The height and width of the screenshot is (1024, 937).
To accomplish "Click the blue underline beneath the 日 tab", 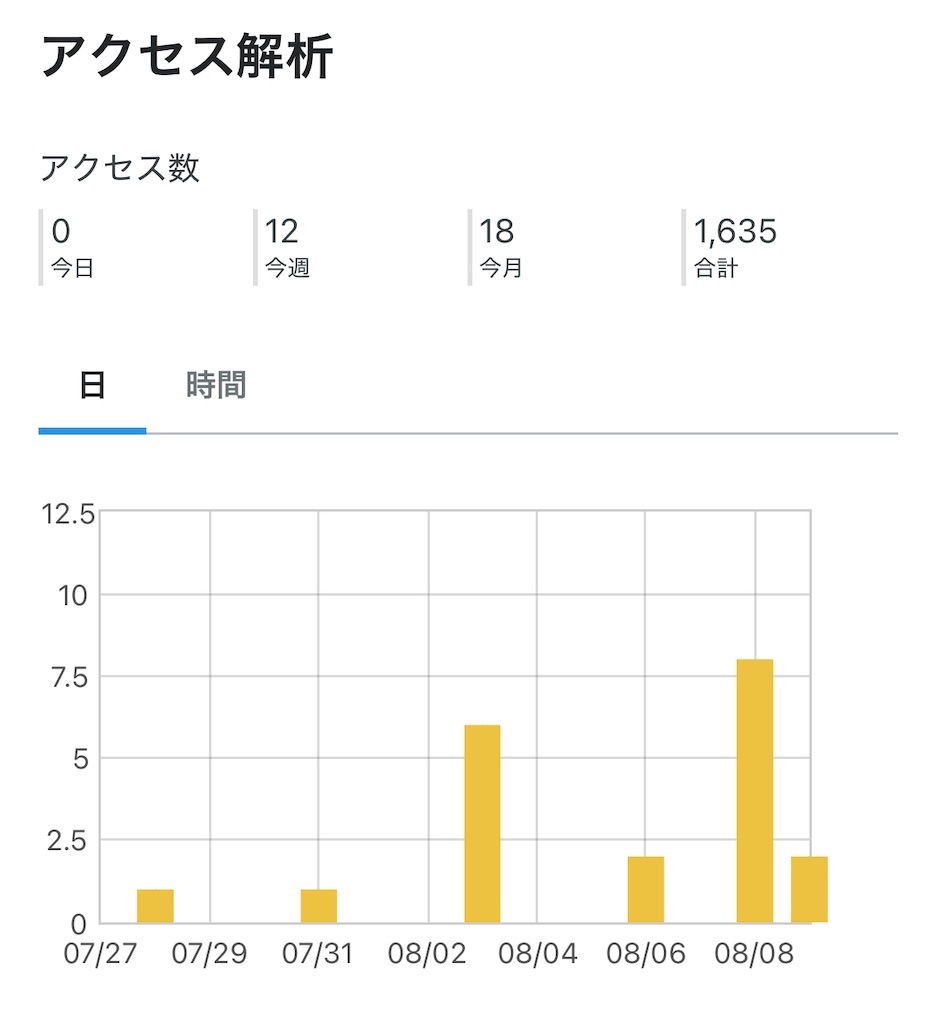I will [91, 431].
